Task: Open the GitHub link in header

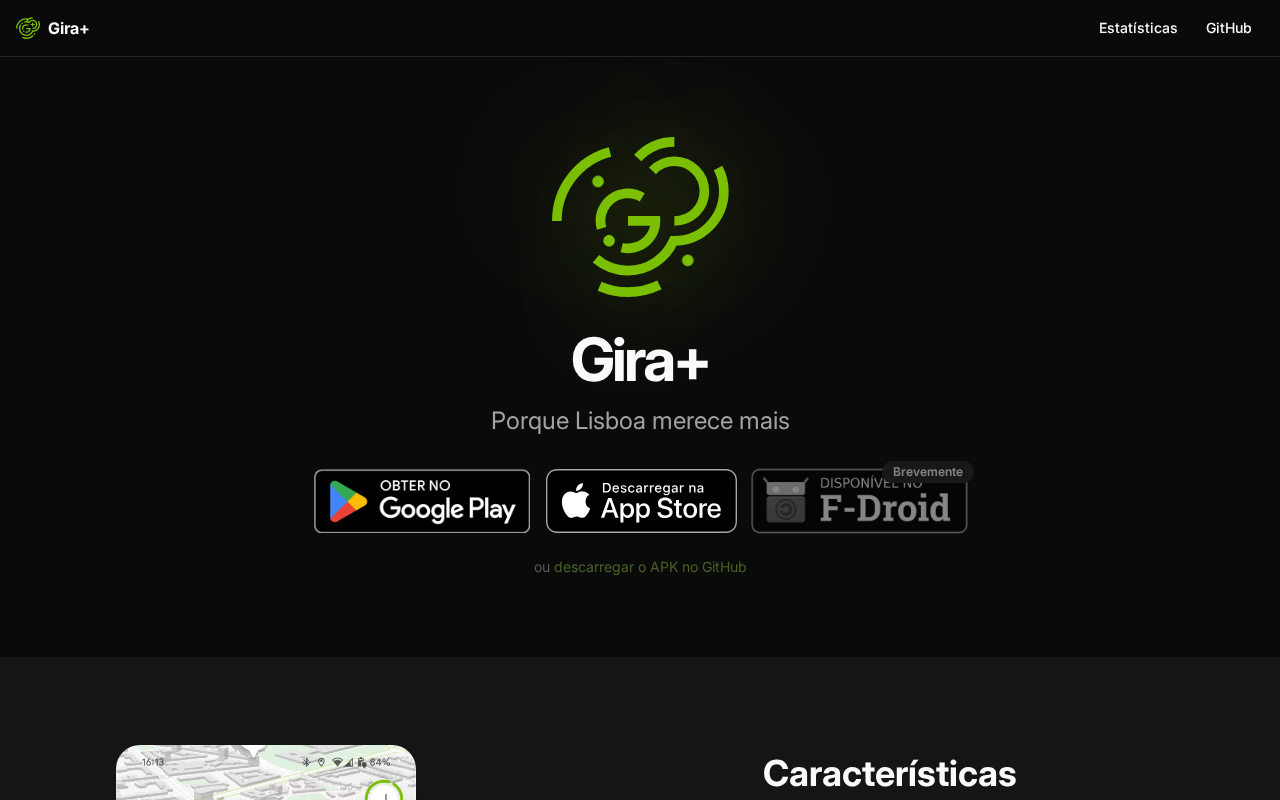Action: (x=1228, y=28)
